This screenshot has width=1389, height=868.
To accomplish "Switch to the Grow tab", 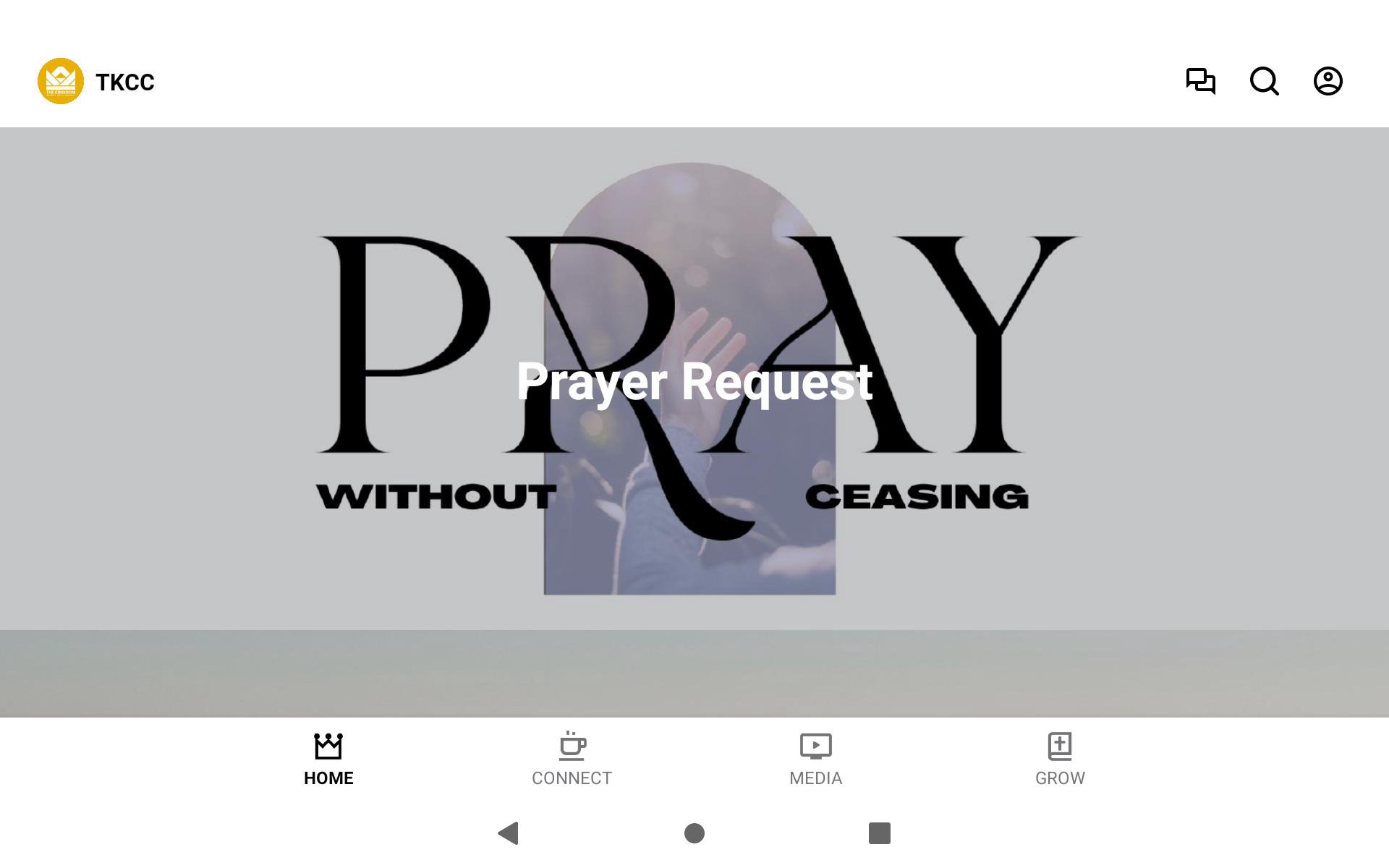I will click(1060, 759).
